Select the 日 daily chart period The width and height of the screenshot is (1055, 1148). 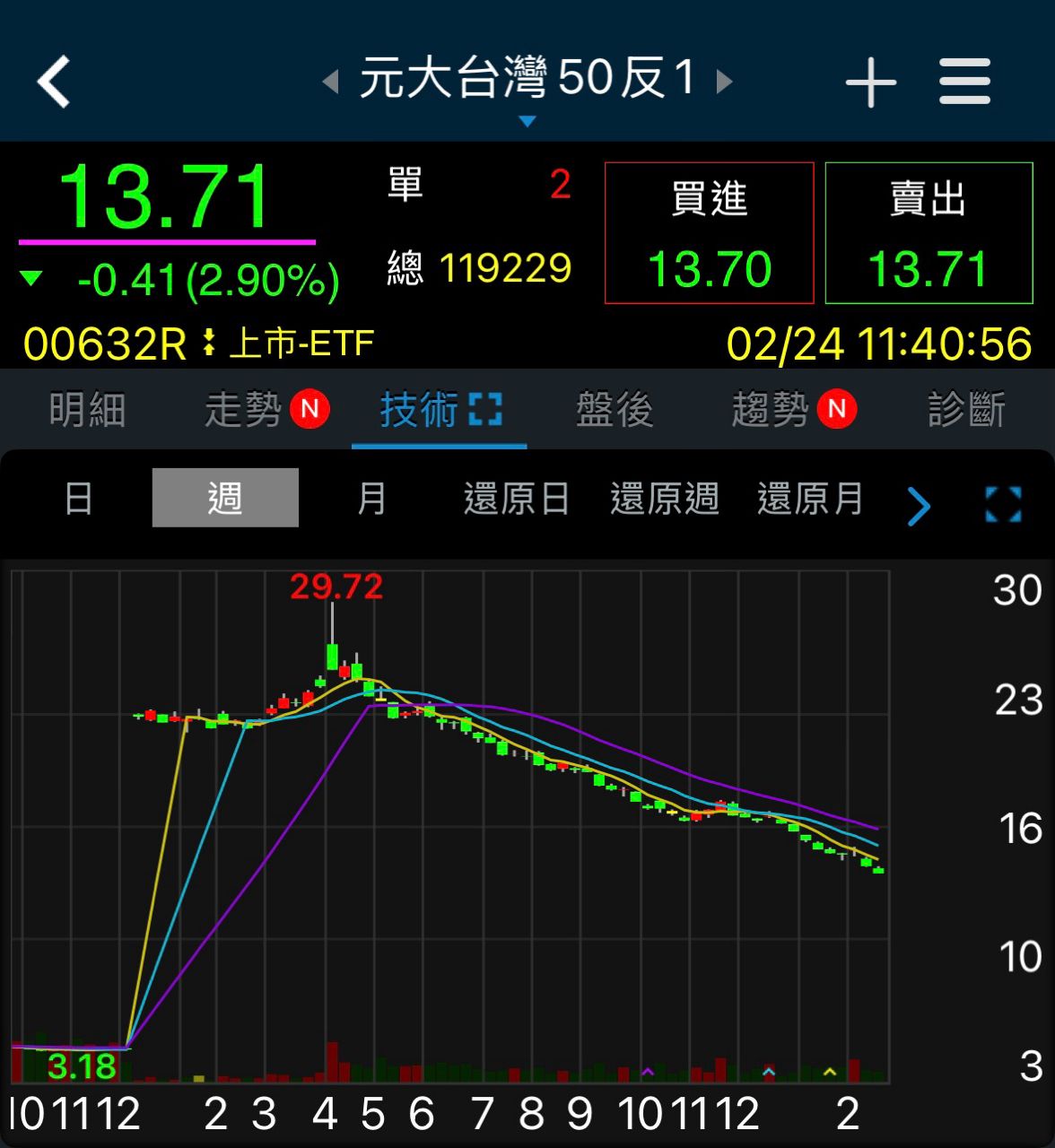pyautogui.click(x=79, y=498)
